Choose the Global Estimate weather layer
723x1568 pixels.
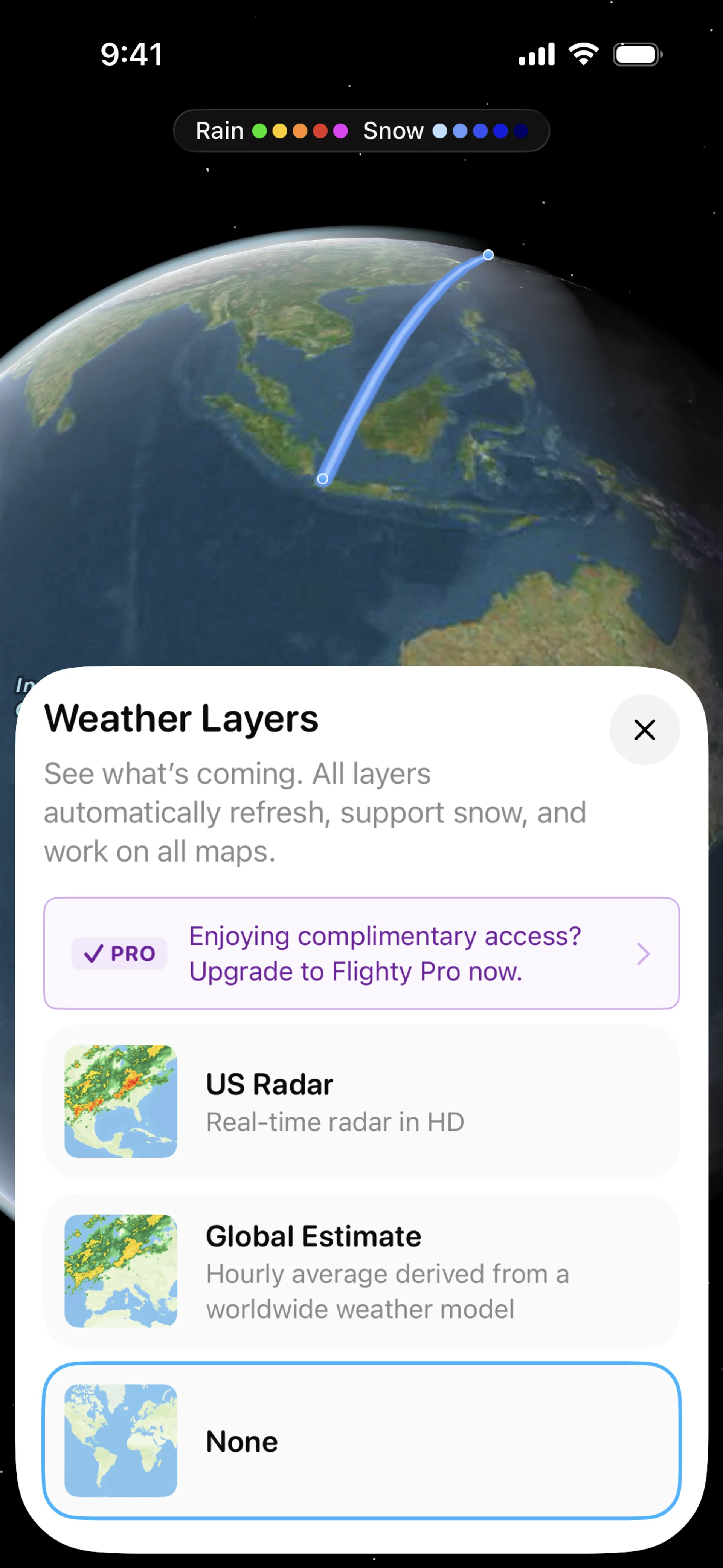coord(361,1271)
